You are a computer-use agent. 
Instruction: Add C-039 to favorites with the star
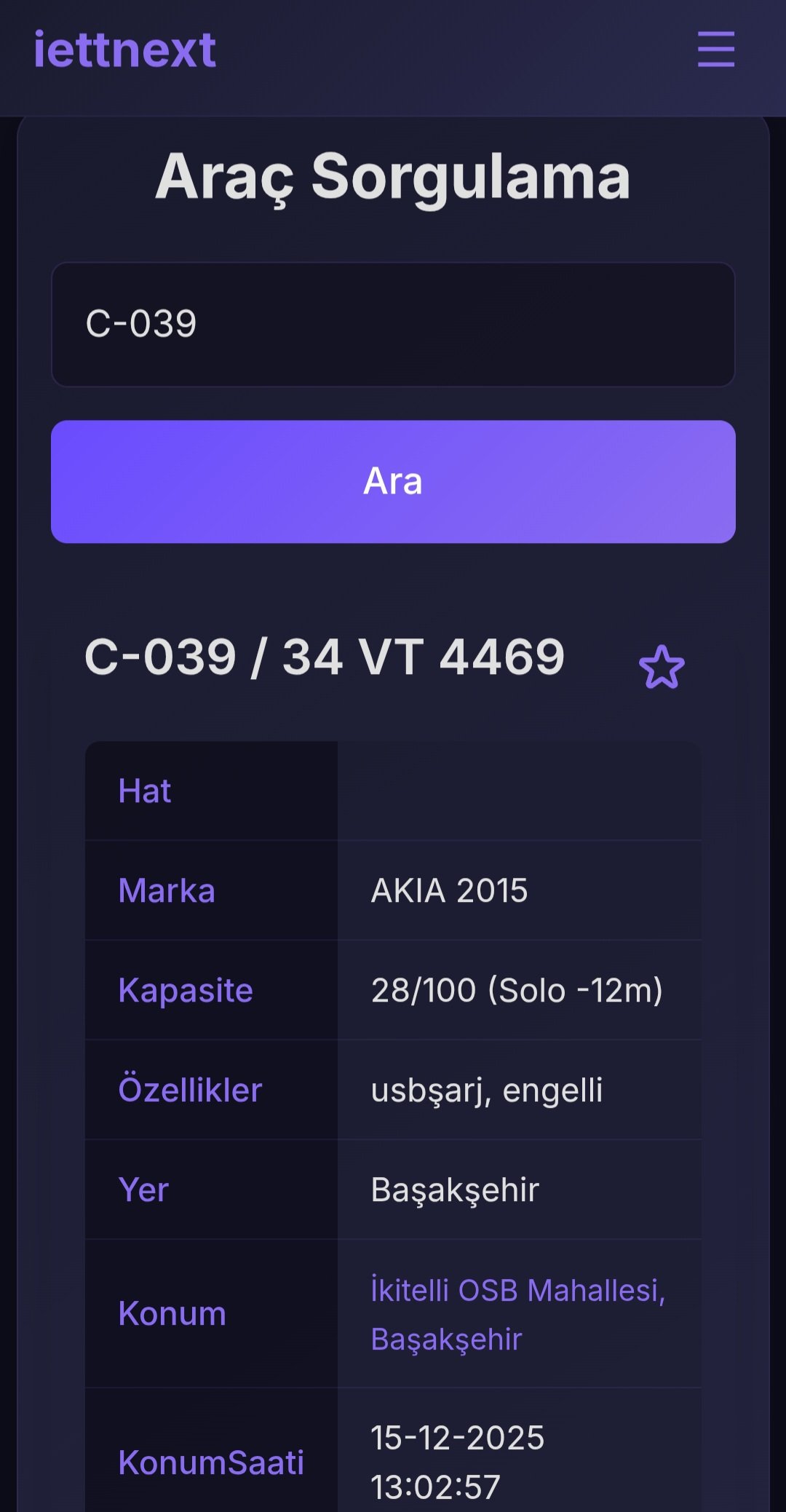(x=662, y=667)
